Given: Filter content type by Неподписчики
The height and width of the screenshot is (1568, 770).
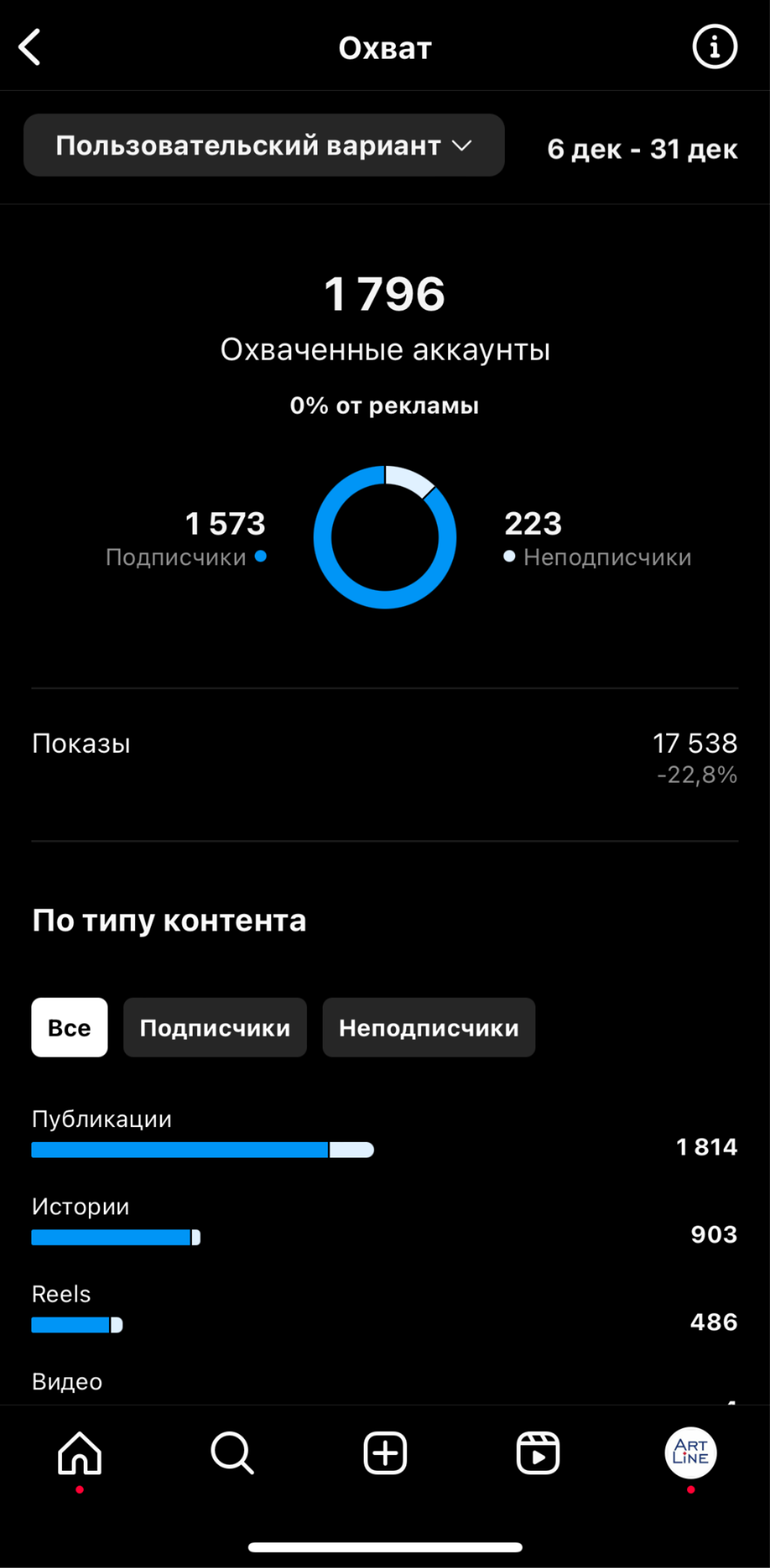Looking at the screenshot, I should [428, 1028].
